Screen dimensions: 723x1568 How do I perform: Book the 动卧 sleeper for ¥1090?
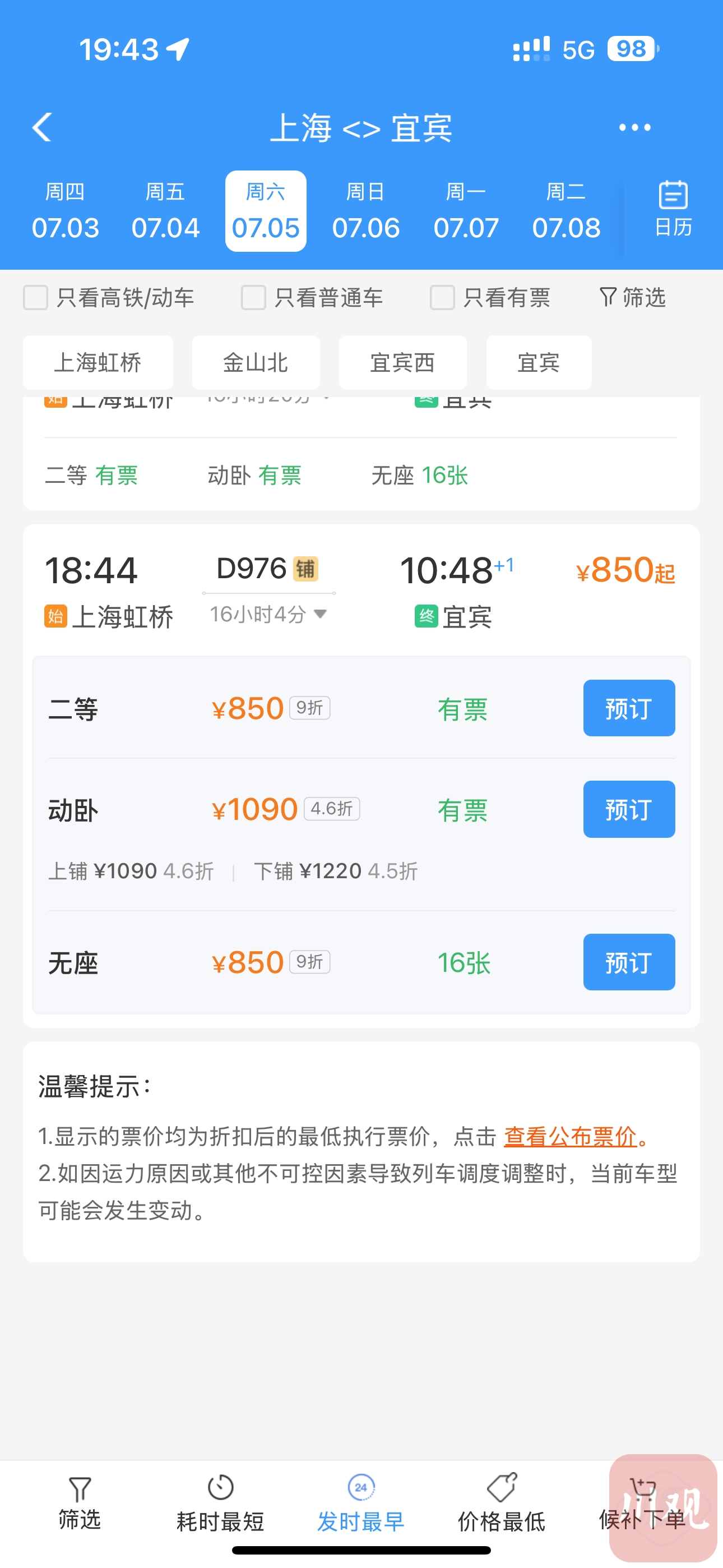(x=628, y=809)
